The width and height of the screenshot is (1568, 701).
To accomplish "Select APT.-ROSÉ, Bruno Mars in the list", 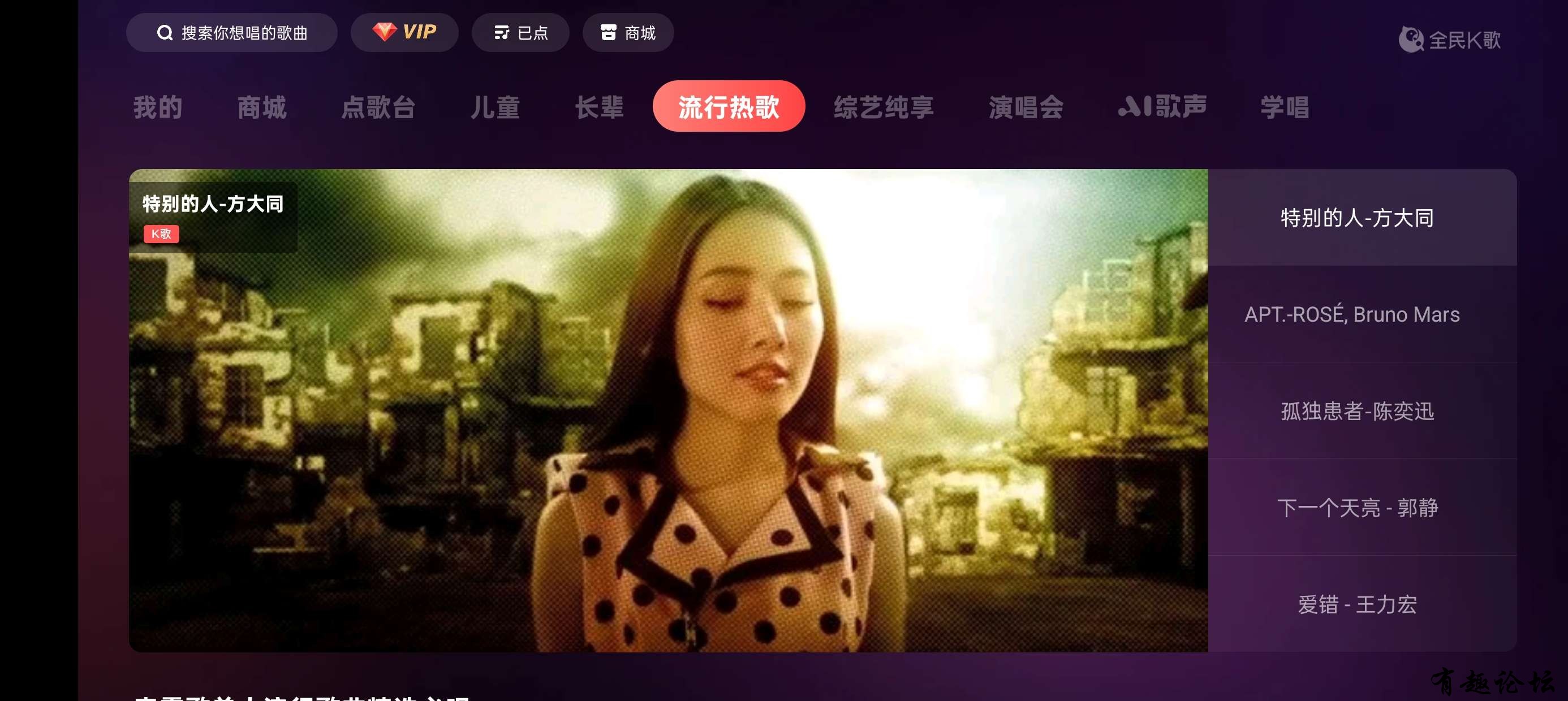I will tap(1352, 314).
